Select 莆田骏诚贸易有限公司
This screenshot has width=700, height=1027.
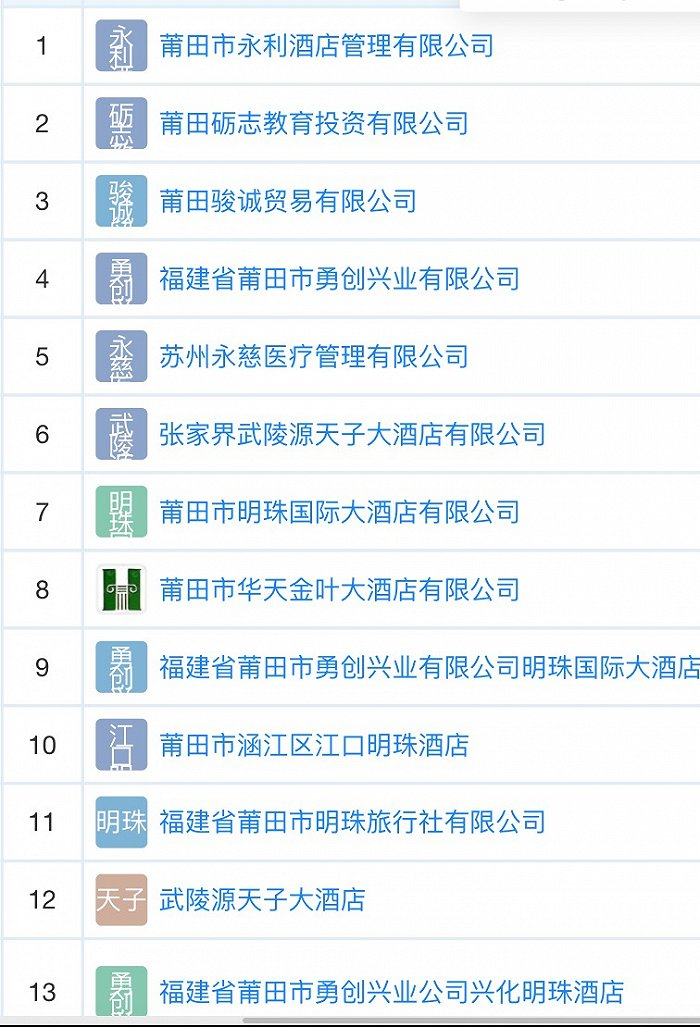click(287, 201)
